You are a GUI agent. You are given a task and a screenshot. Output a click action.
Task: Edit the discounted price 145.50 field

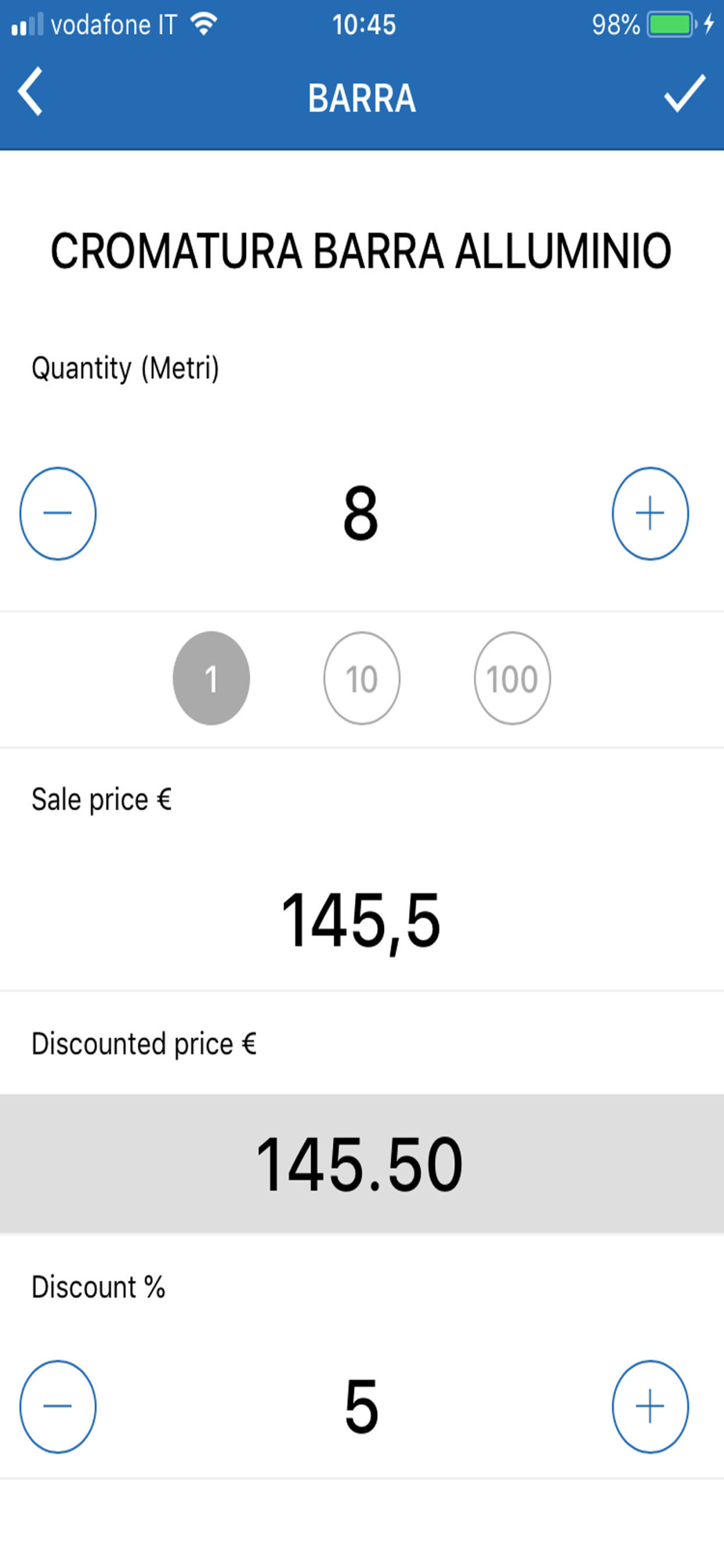(x=361, y=1164)
